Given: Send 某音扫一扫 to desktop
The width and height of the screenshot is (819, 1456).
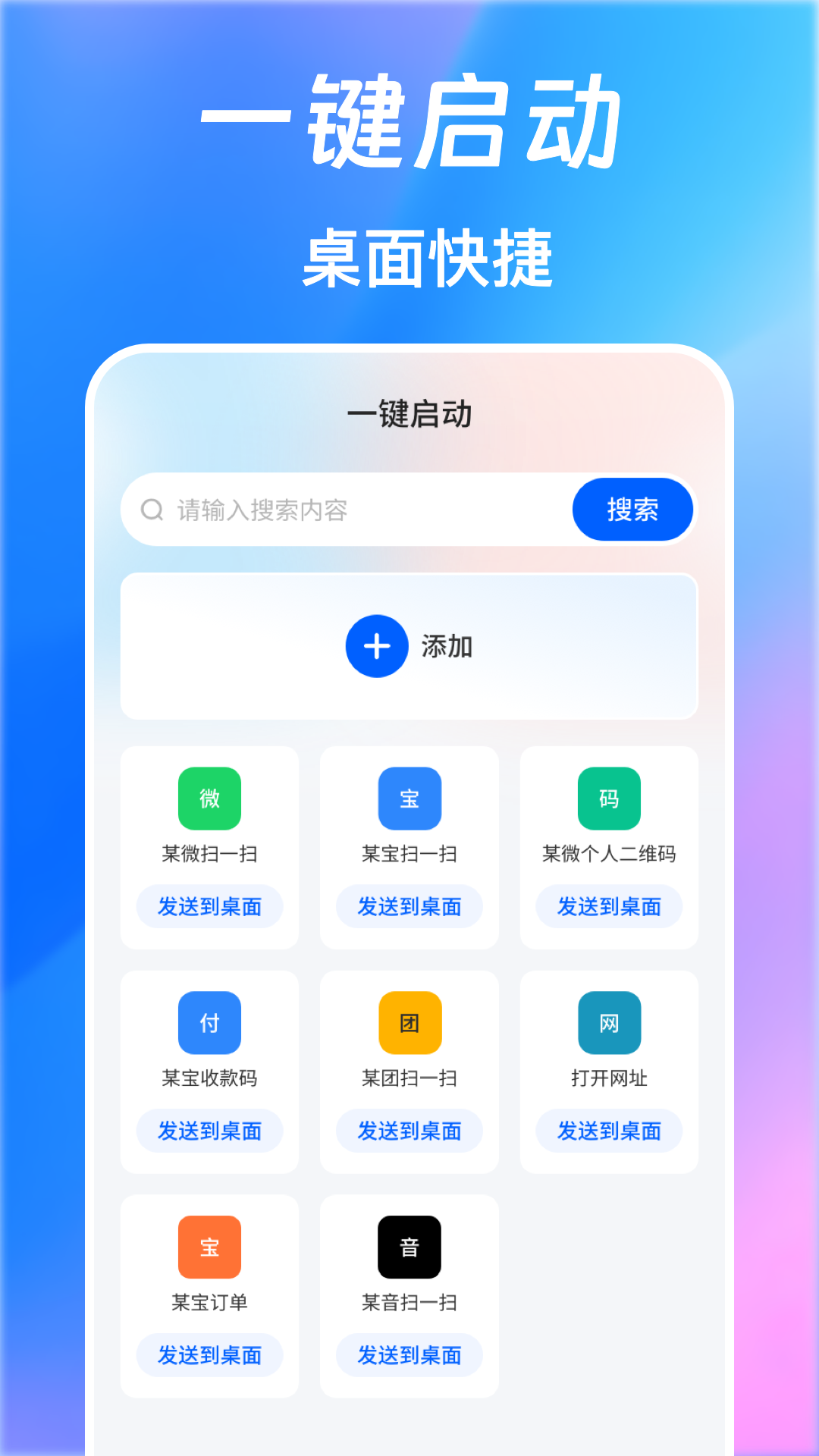Looking at the screenshot, I should [x=409, y=1355].
